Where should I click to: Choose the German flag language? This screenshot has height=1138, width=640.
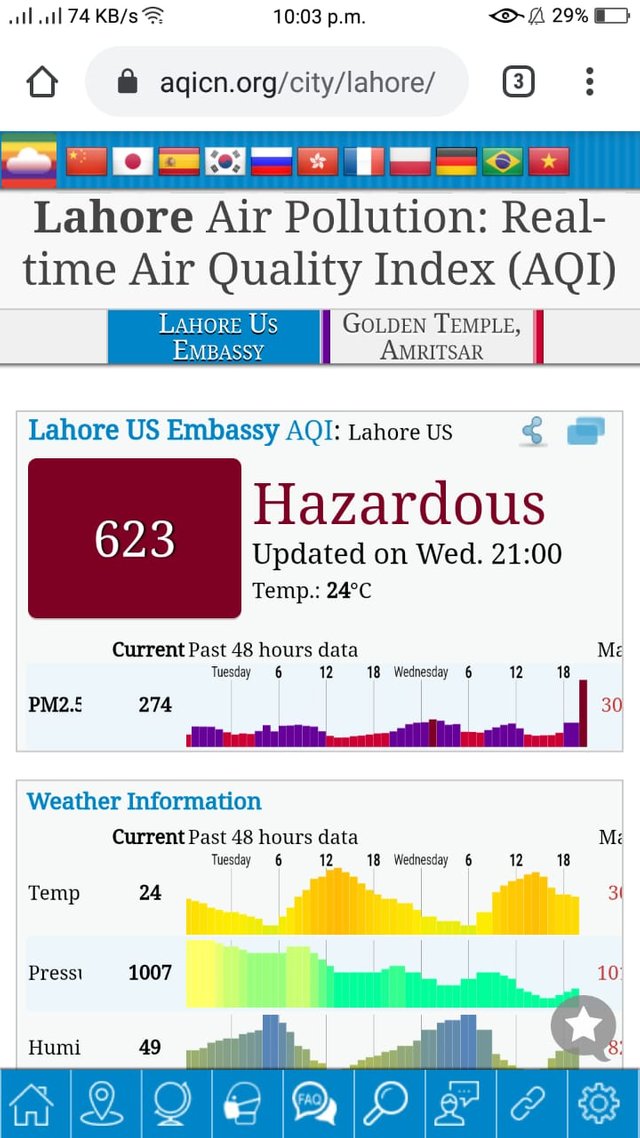[456, 161]
